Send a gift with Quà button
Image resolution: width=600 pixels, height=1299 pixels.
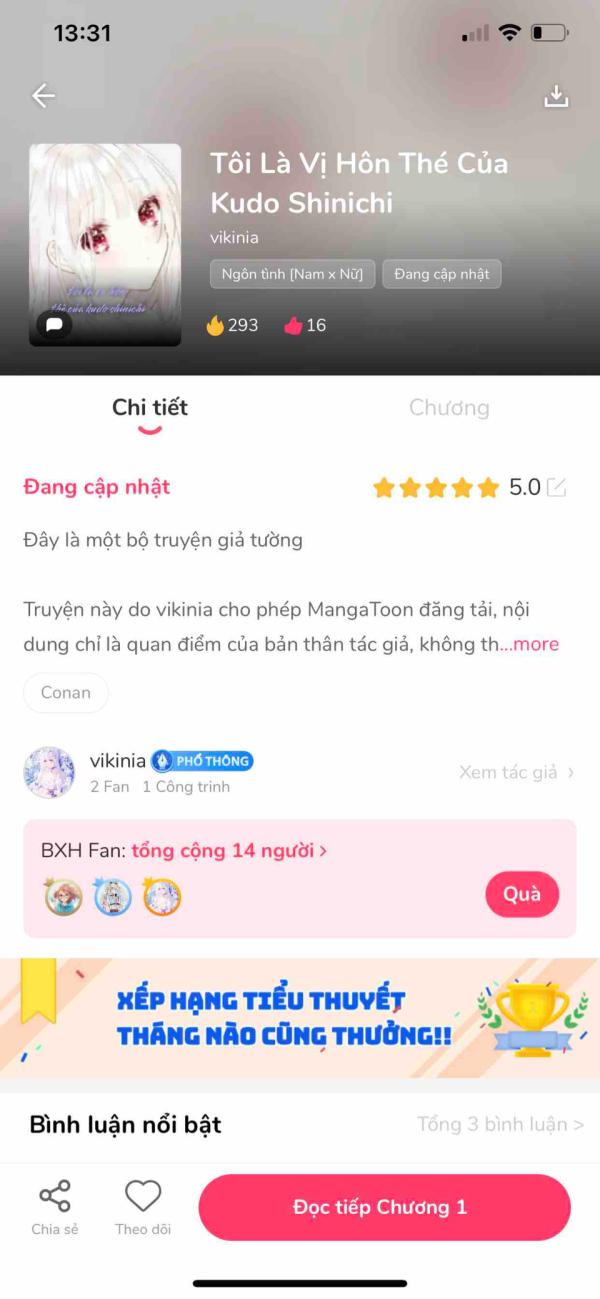click(x=521, y=894)
